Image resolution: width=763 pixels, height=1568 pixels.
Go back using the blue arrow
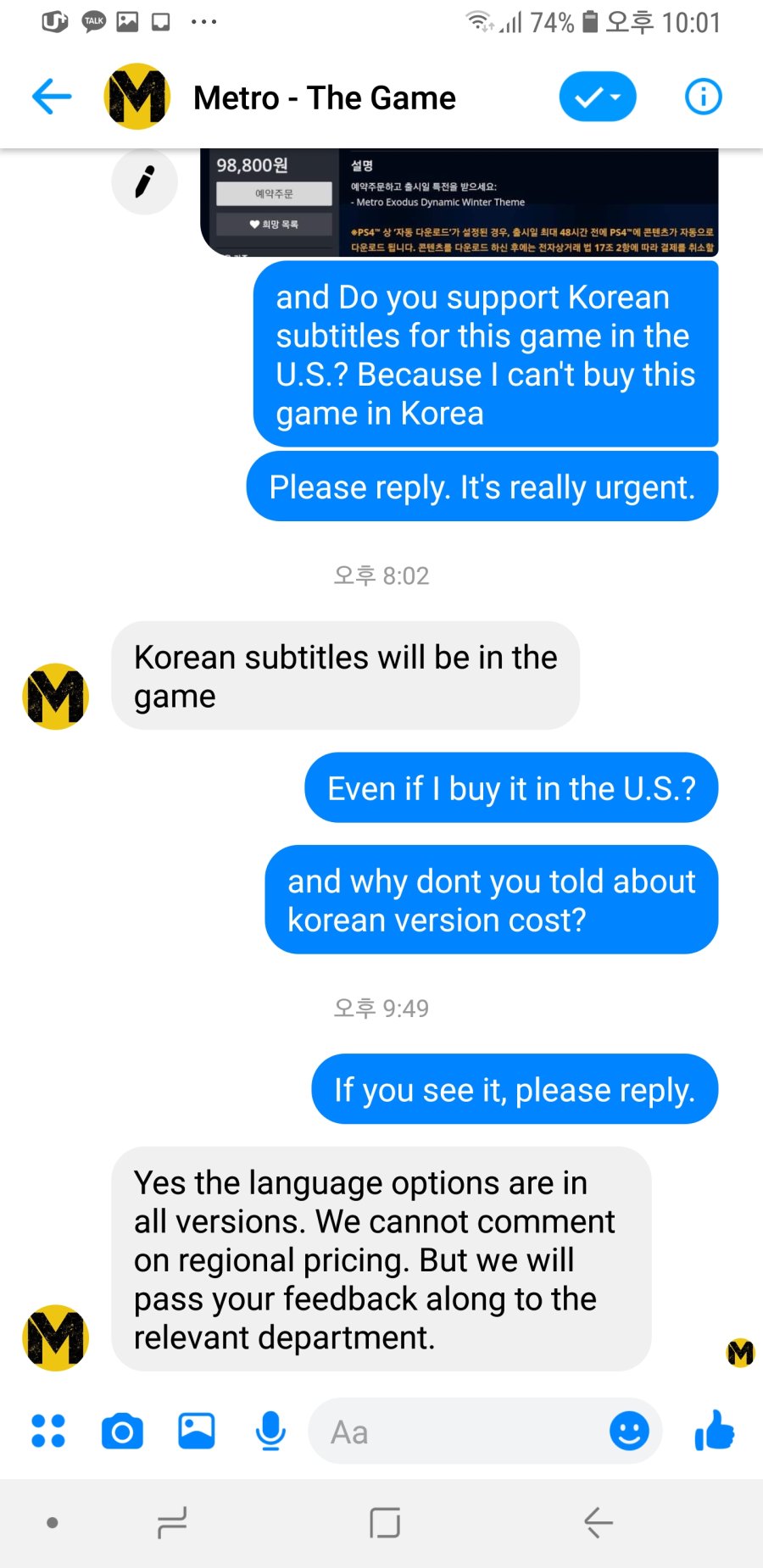pyautogui.click(x=51, y=96)
